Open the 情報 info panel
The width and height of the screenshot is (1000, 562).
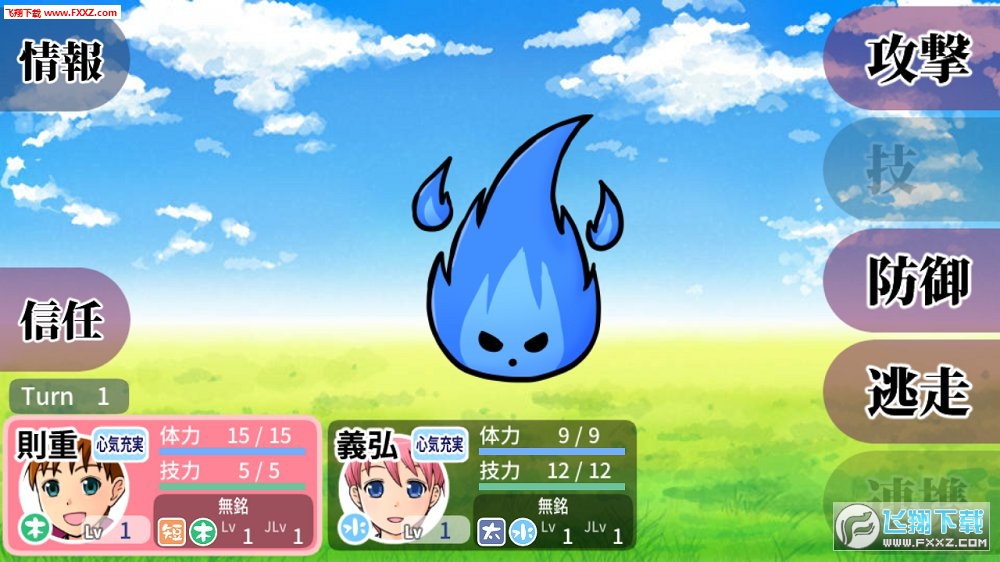click(x=62, y=62)
